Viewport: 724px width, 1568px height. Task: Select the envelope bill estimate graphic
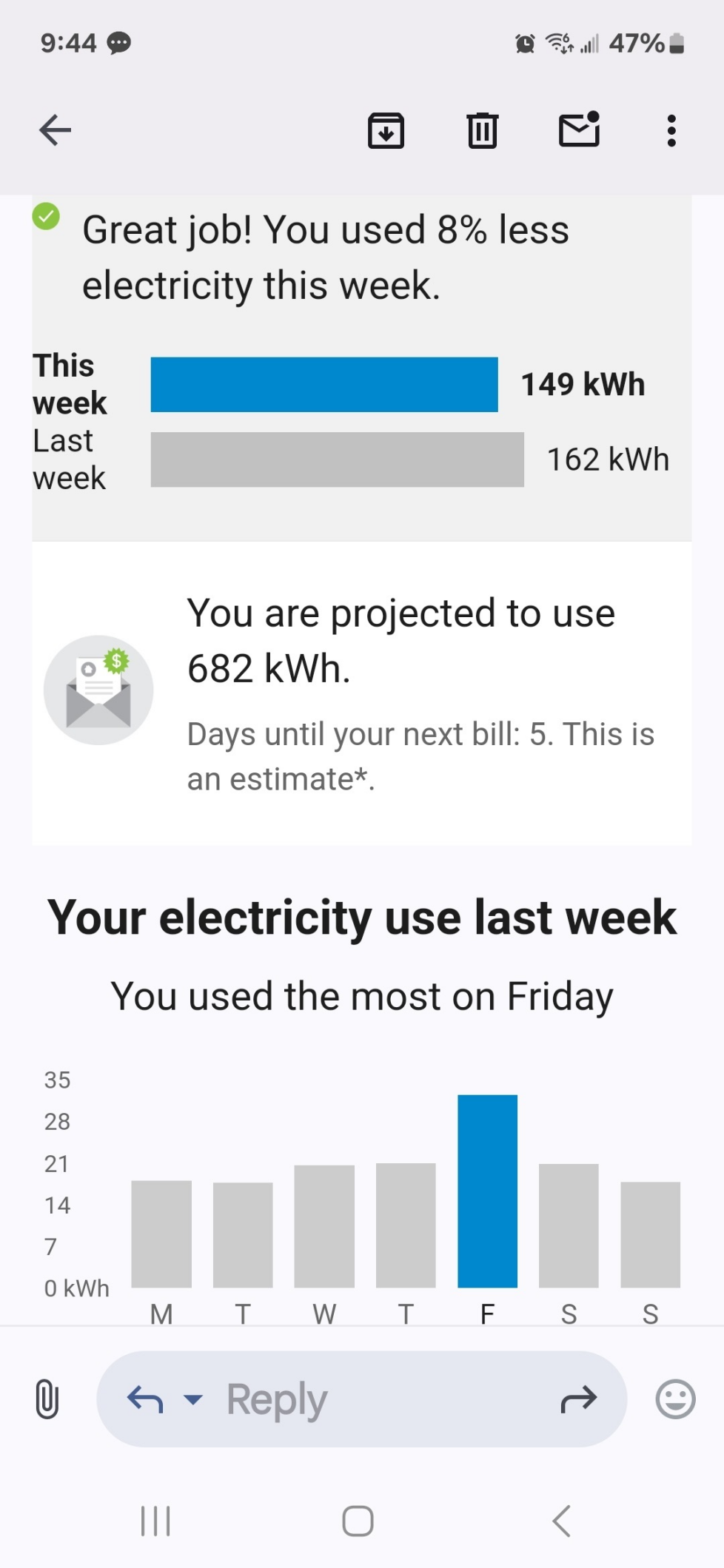click(x=98, y=690)
